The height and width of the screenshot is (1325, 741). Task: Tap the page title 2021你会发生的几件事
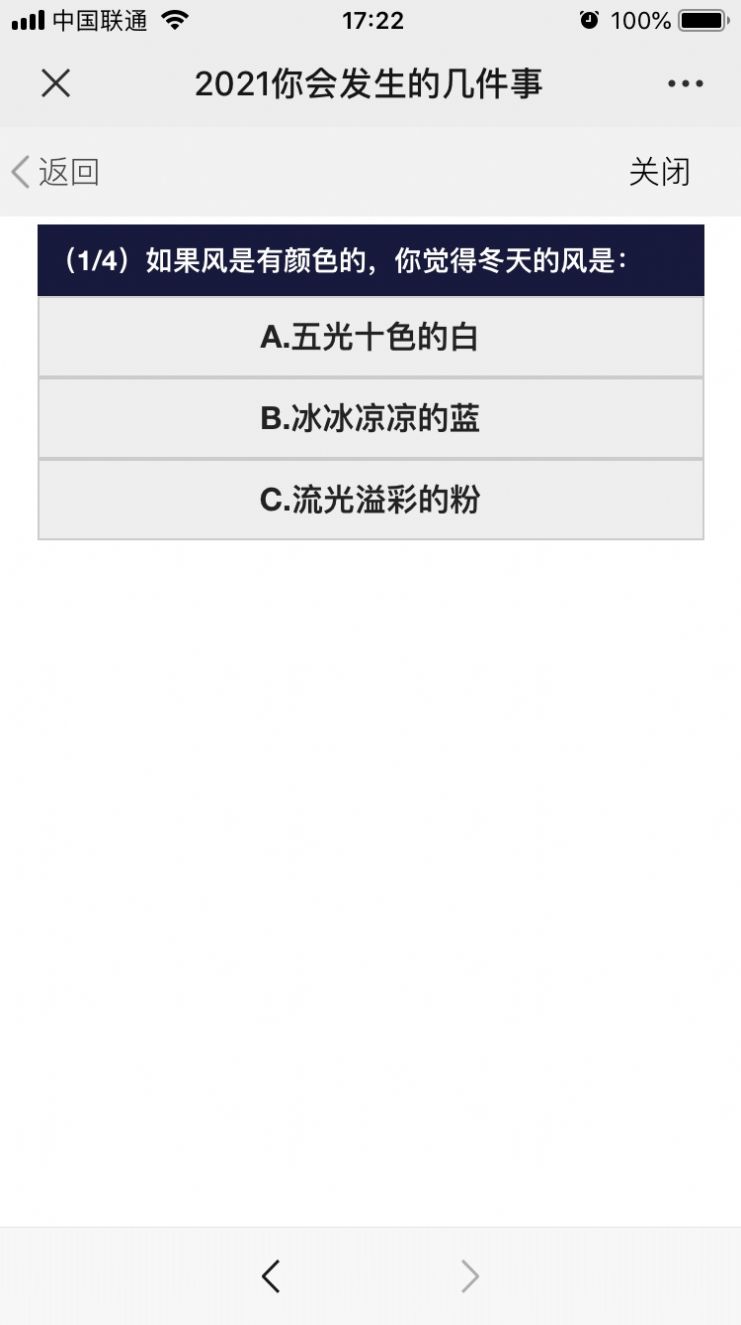(x=370, y=84)
